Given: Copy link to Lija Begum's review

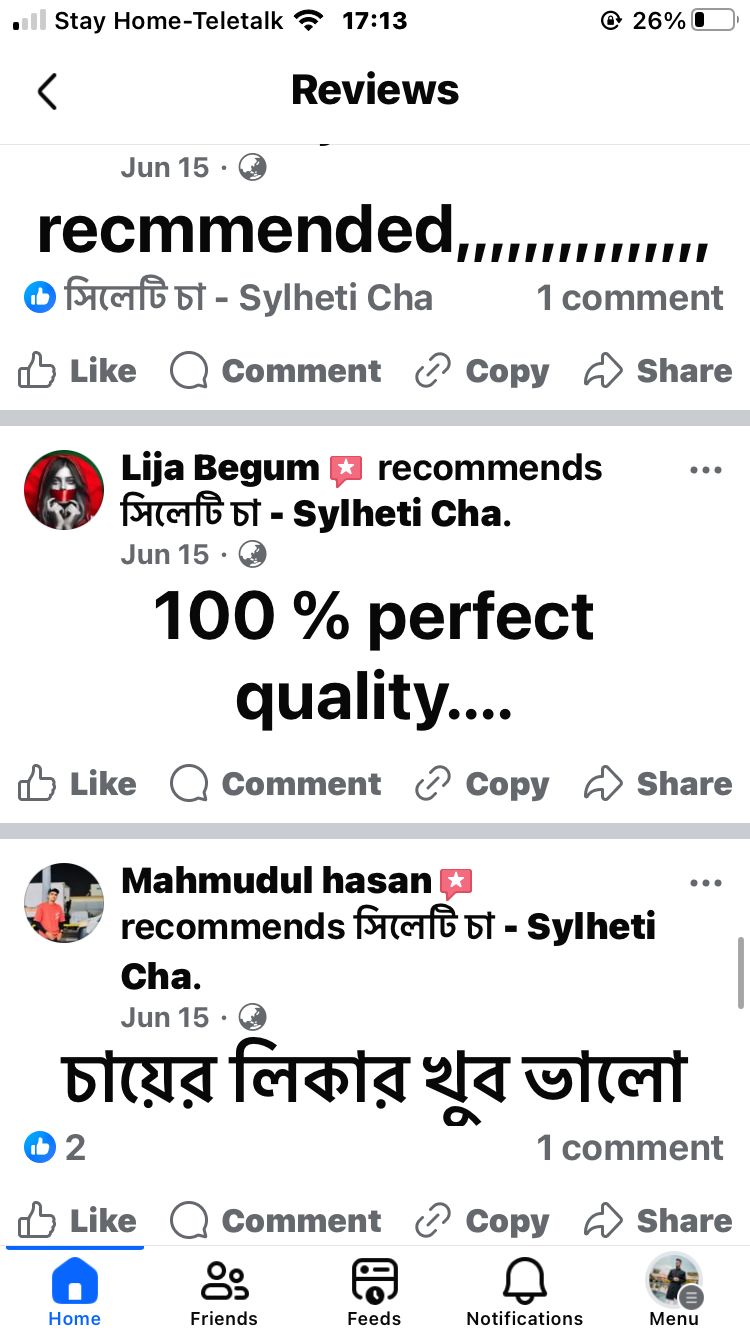Looking at the screenshot, I should 482,784.
